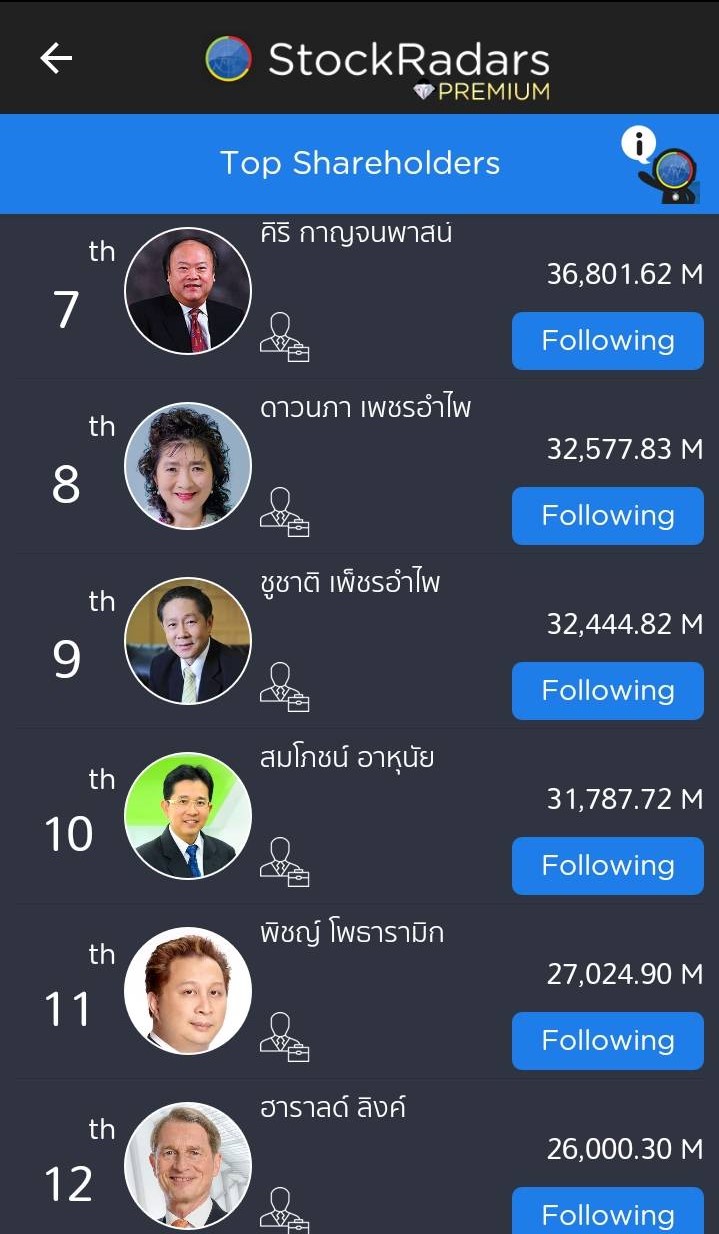Unfollow the 8th ranked shareholder

[x=607, y=516]
